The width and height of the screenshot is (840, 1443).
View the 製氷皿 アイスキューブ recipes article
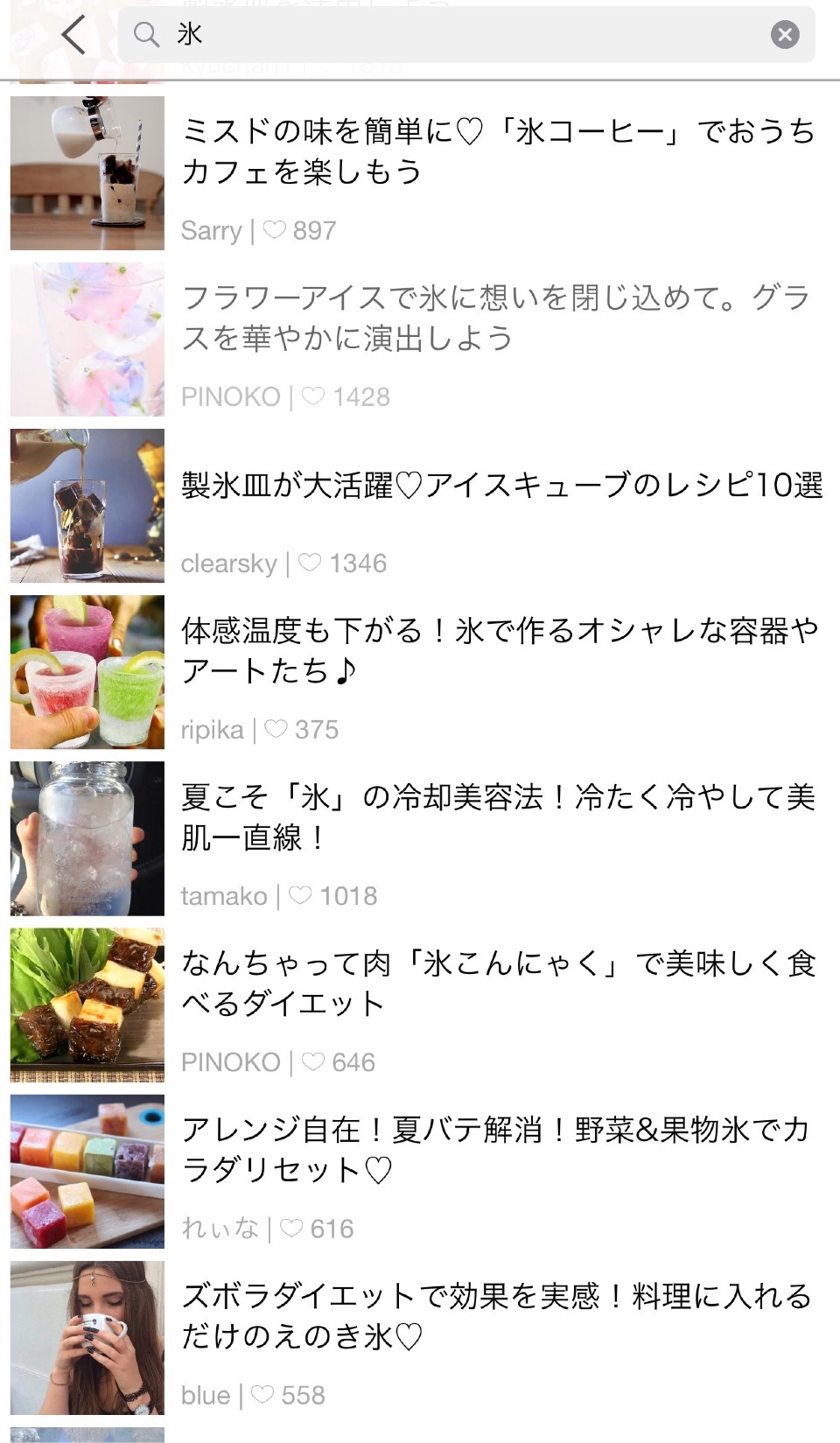click(501, 486)
